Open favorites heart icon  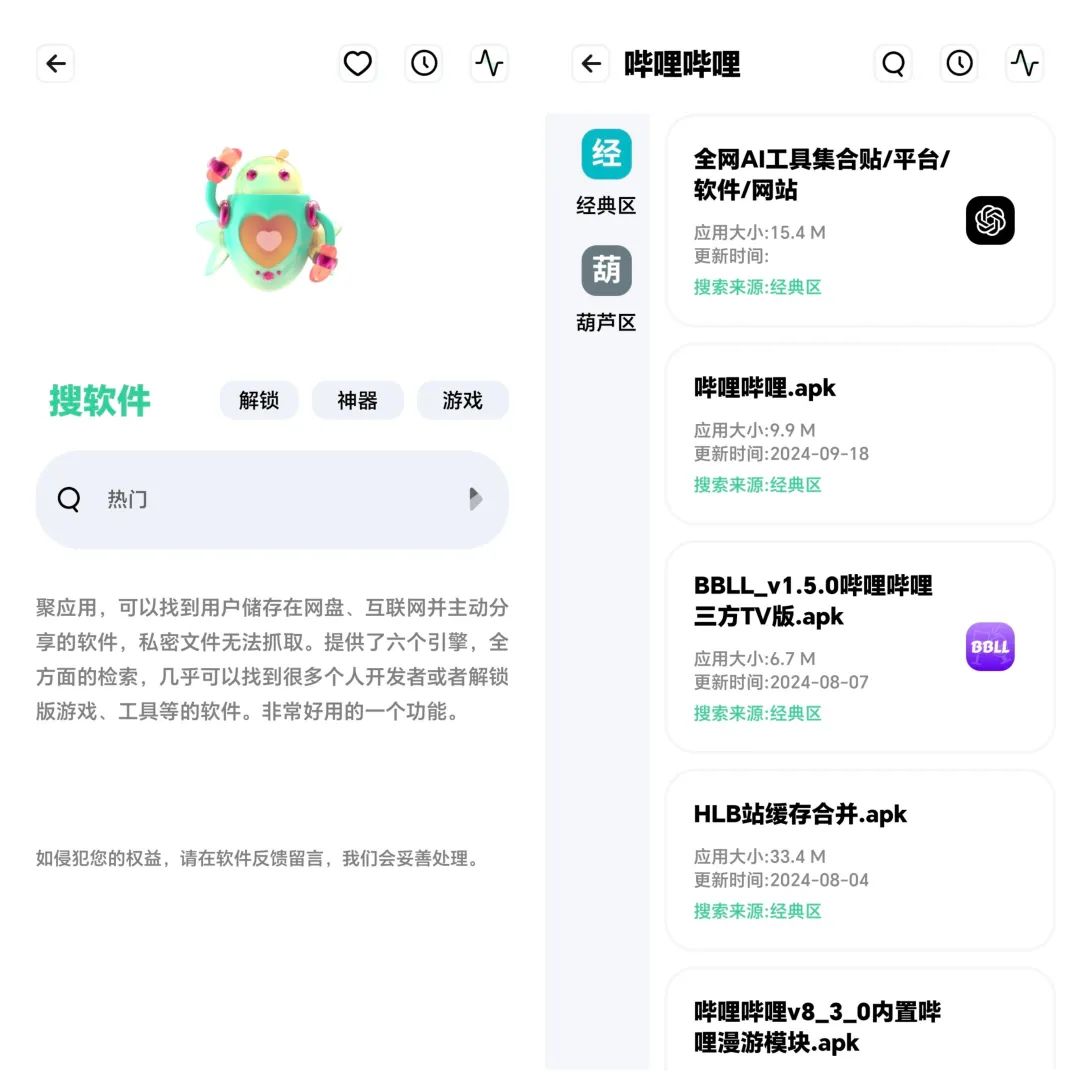[357, 64]
